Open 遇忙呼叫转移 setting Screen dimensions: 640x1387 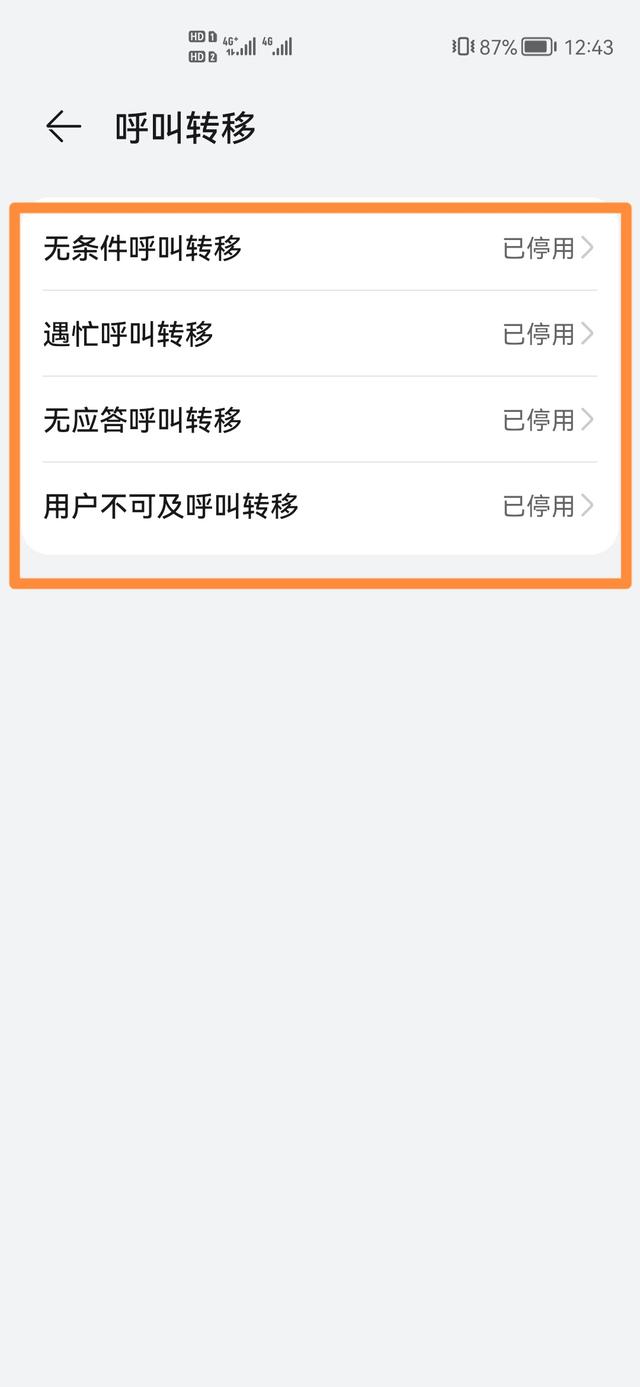[319, 334]
